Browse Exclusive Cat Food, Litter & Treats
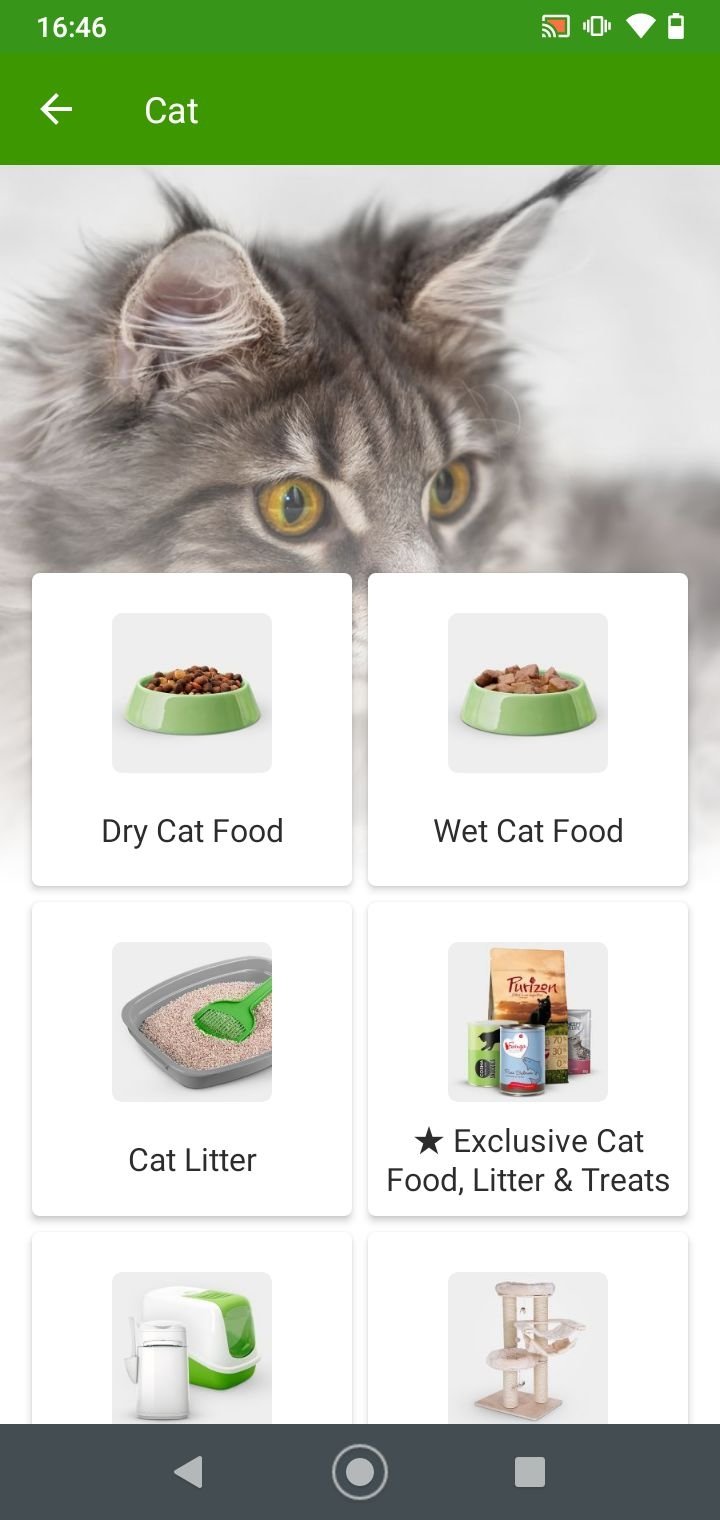 [528, 1058]
